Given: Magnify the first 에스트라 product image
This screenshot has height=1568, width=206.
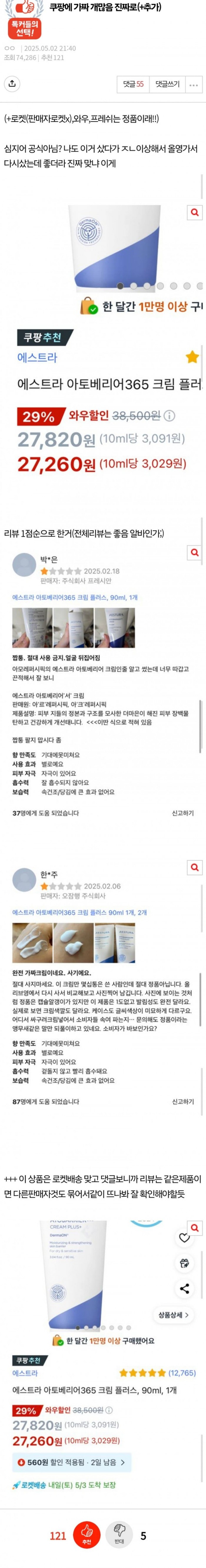Looking at the screenshot, I should (x=195, y=212).
